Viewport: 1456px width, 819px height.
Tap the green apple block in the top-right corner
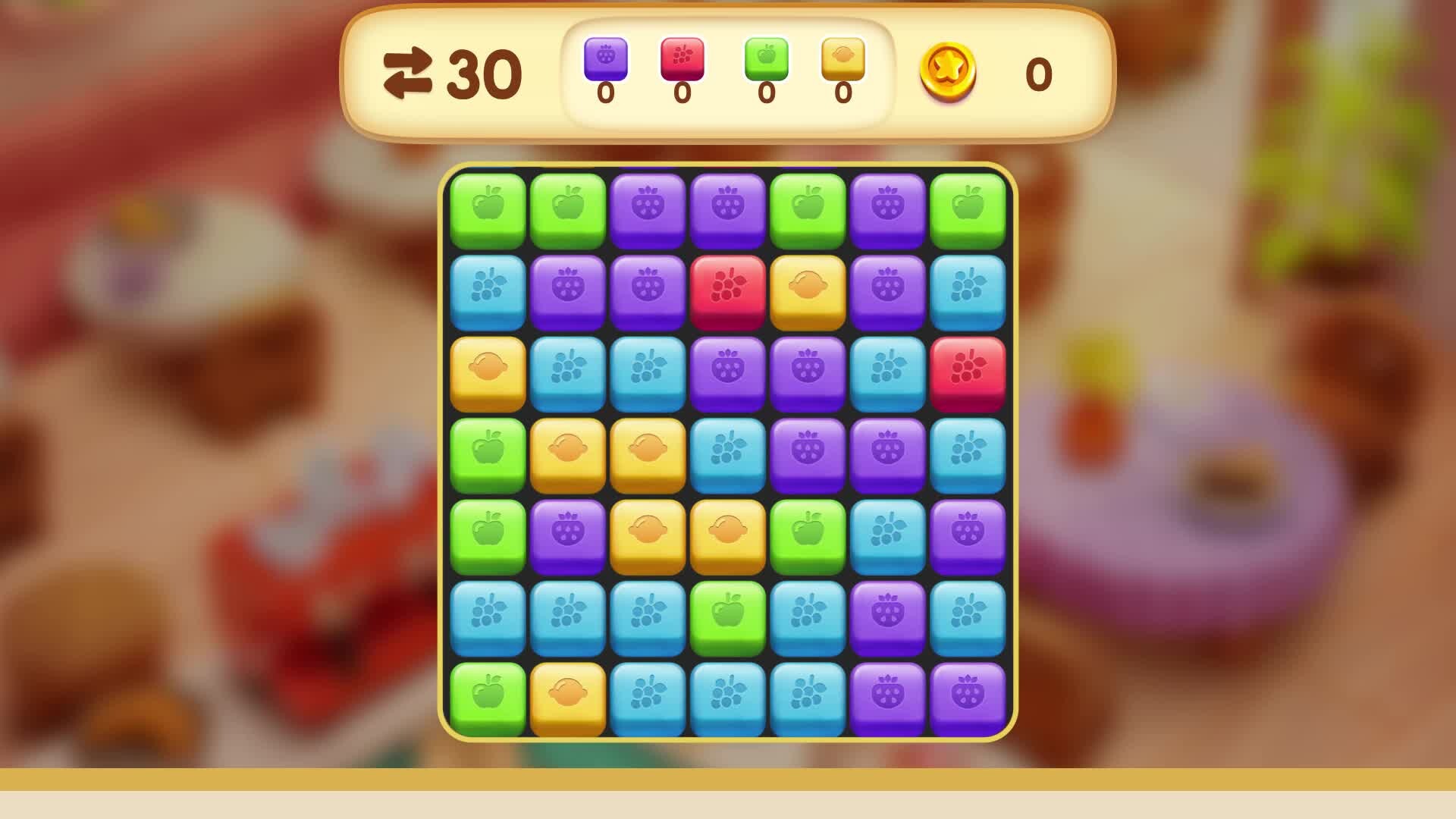click(x=968, y=211)
